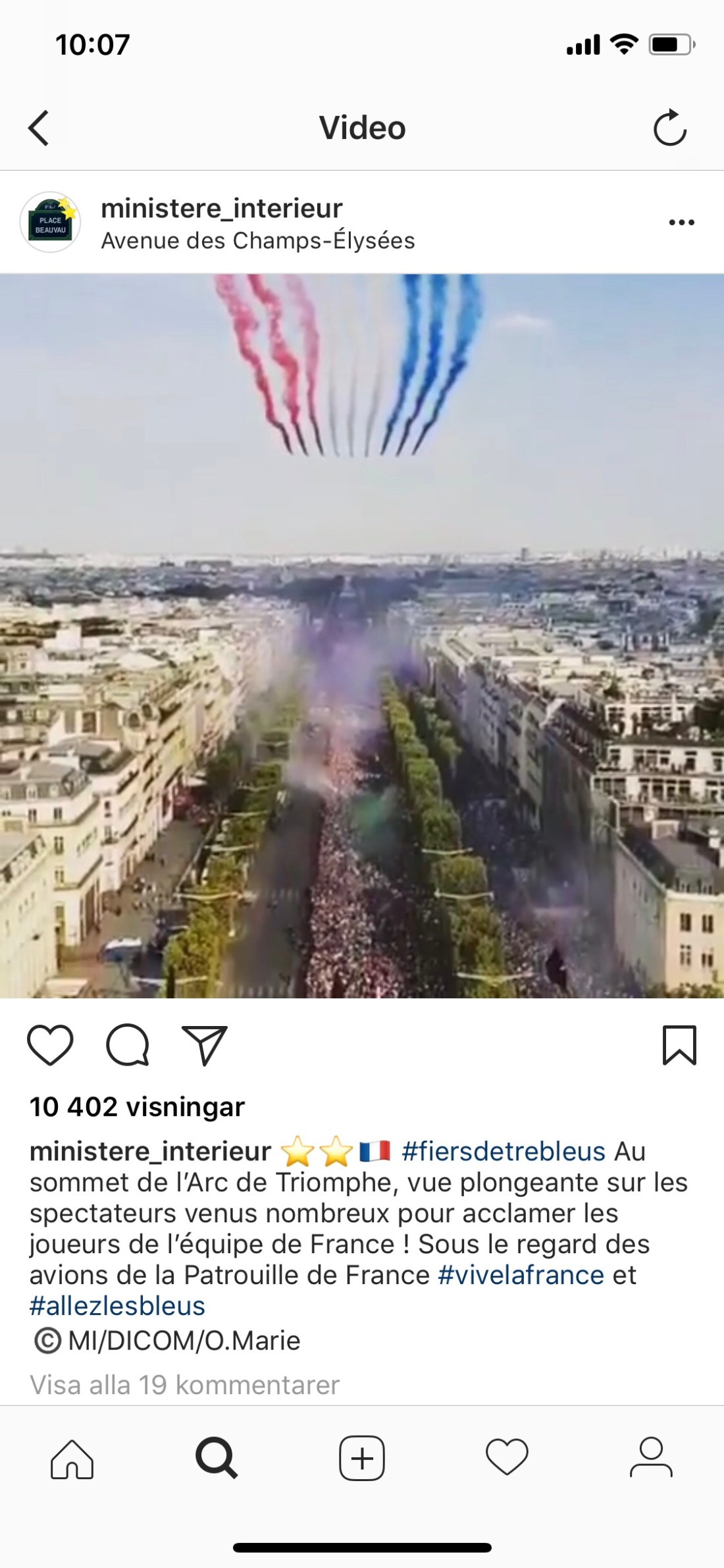Go back from the Video screen
The image size is (724, 1568).
tap(39, 128)
